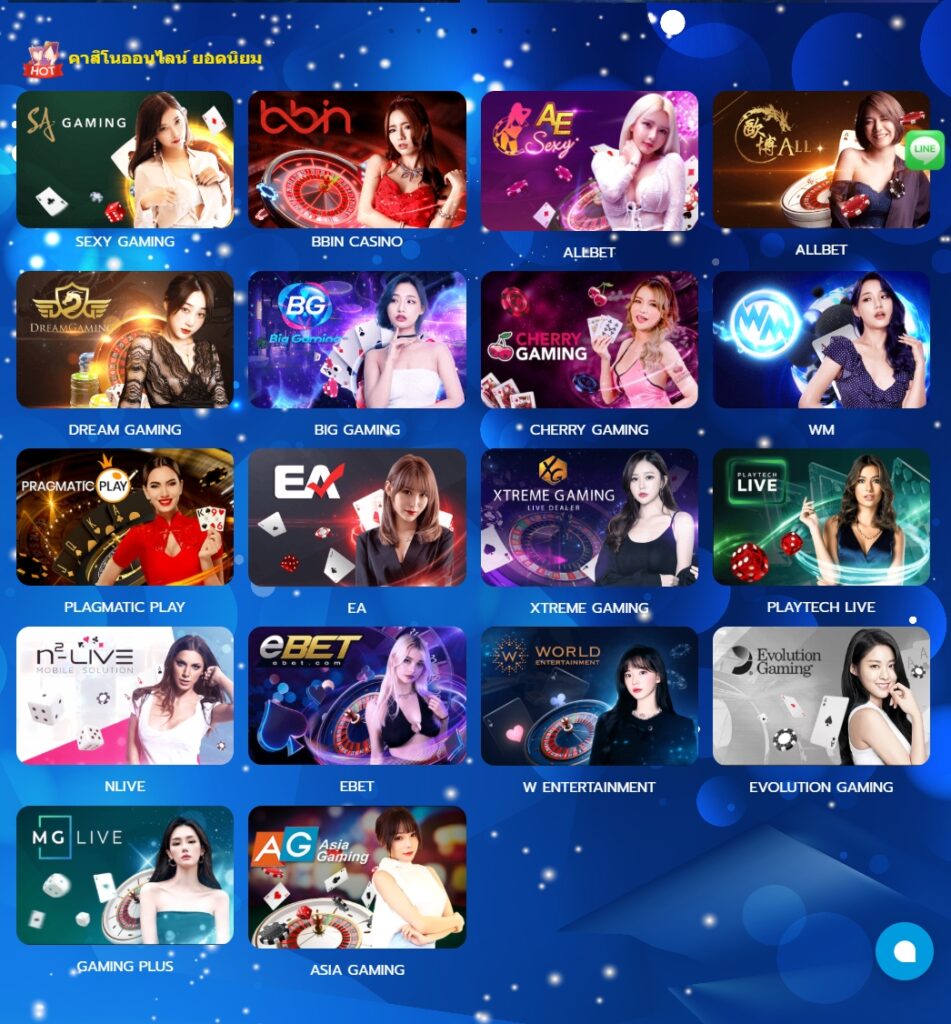Open the SEXY GAMING casino tile

(125, 160)
